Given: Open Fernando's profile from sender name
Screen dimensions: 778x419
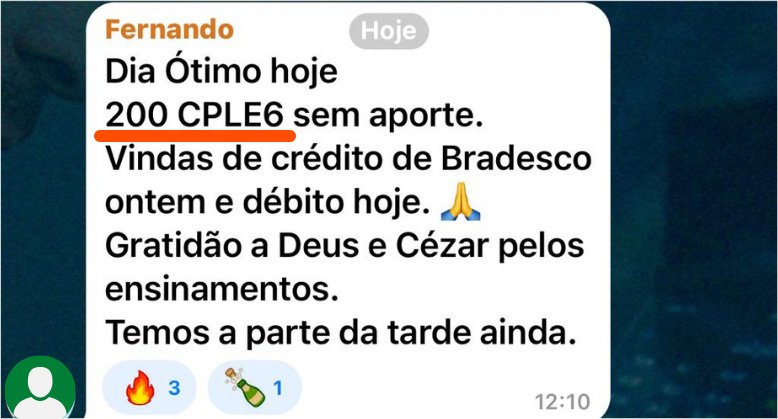Looking at the screenshot, I should coord(168,29).
